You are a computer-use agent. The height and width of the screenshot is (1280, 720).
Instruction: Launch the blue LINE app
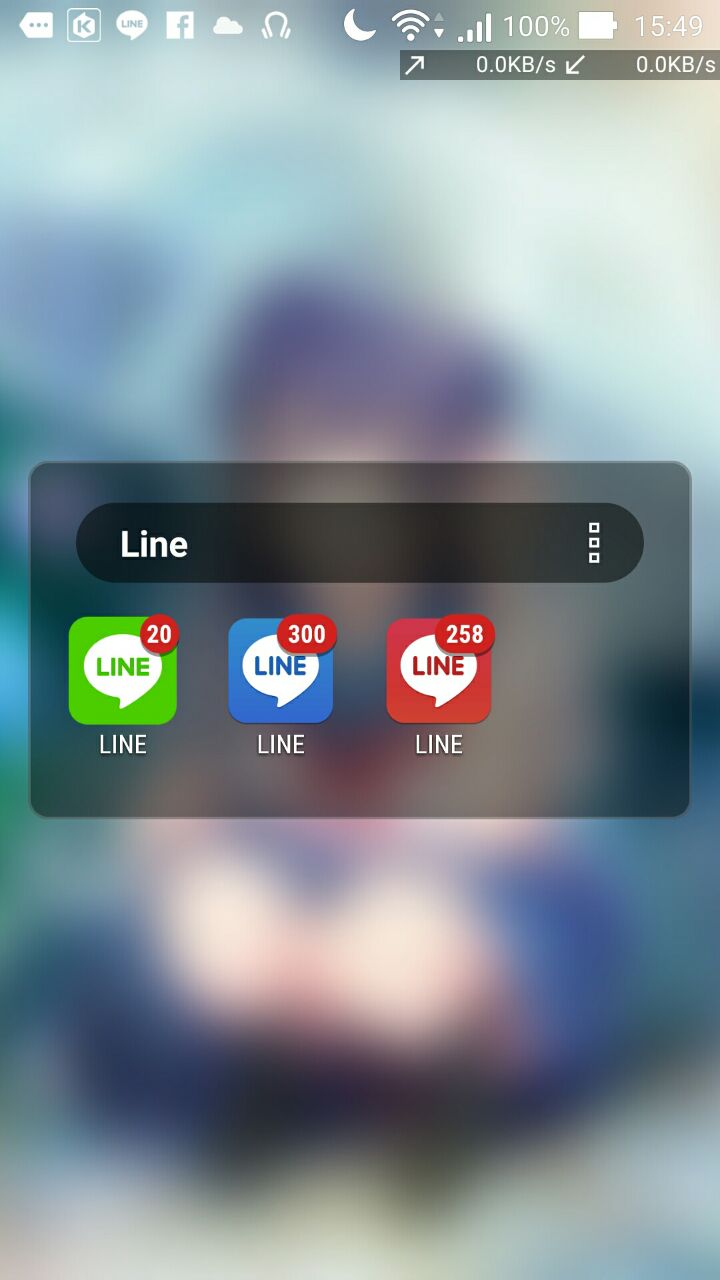tap(281, 671)
